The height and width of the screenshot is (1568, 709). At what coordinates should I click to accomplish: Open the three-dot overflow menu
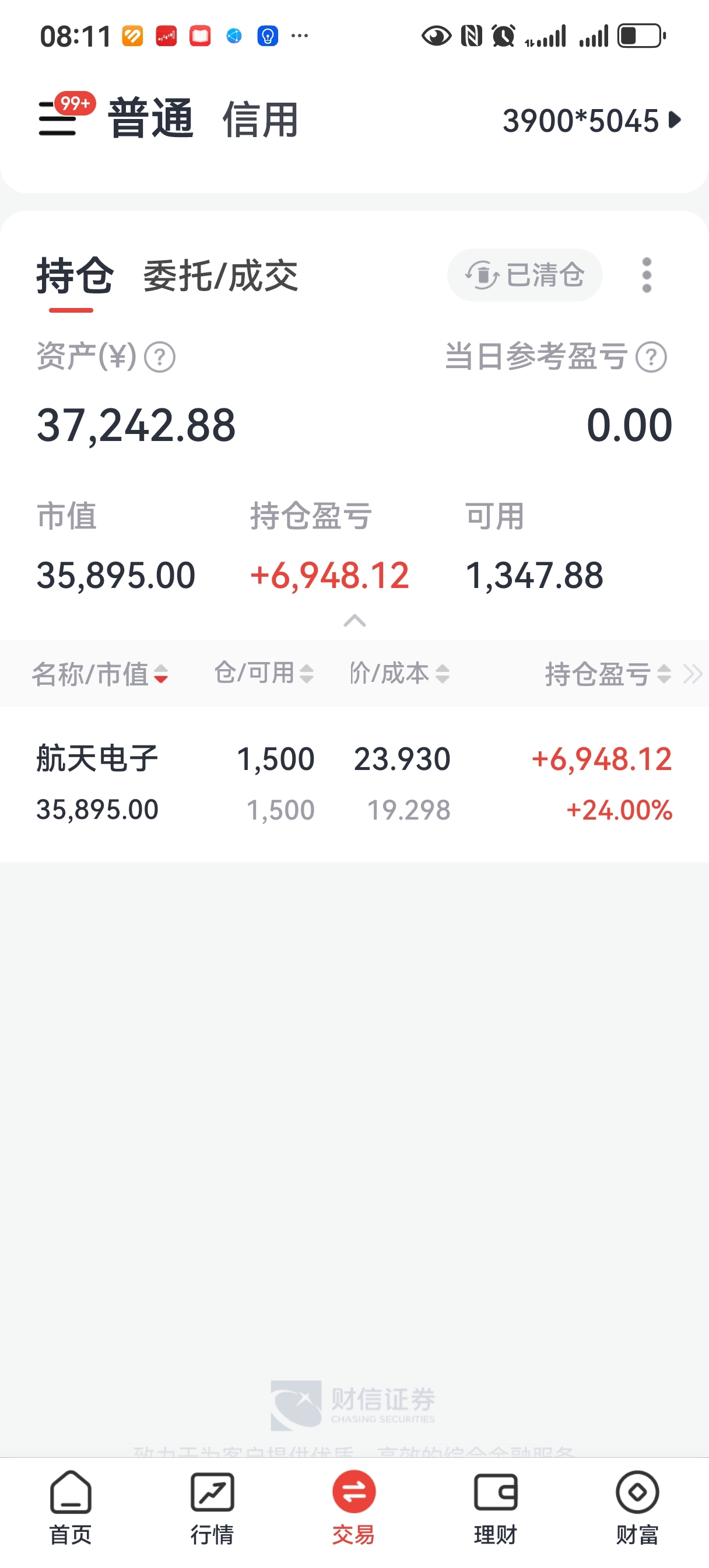(x=647, y=275)
